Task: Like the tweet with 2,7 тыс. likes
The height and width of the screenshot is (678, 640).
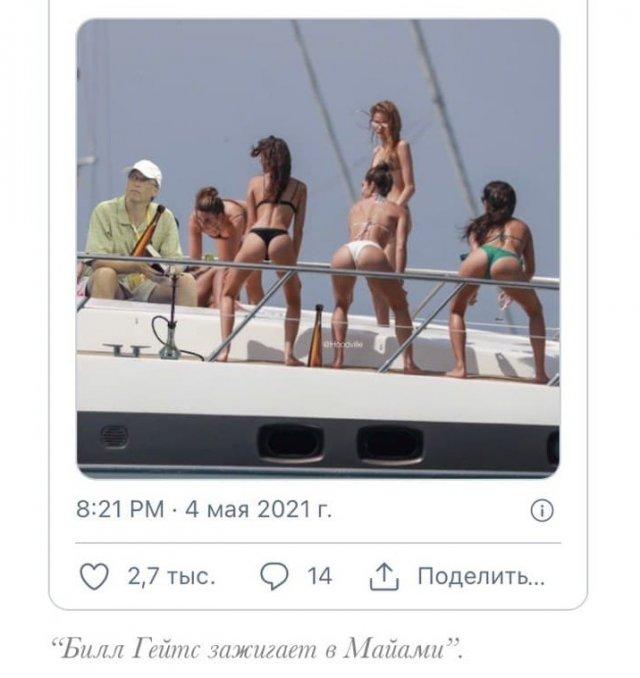Action: [94, 576]
